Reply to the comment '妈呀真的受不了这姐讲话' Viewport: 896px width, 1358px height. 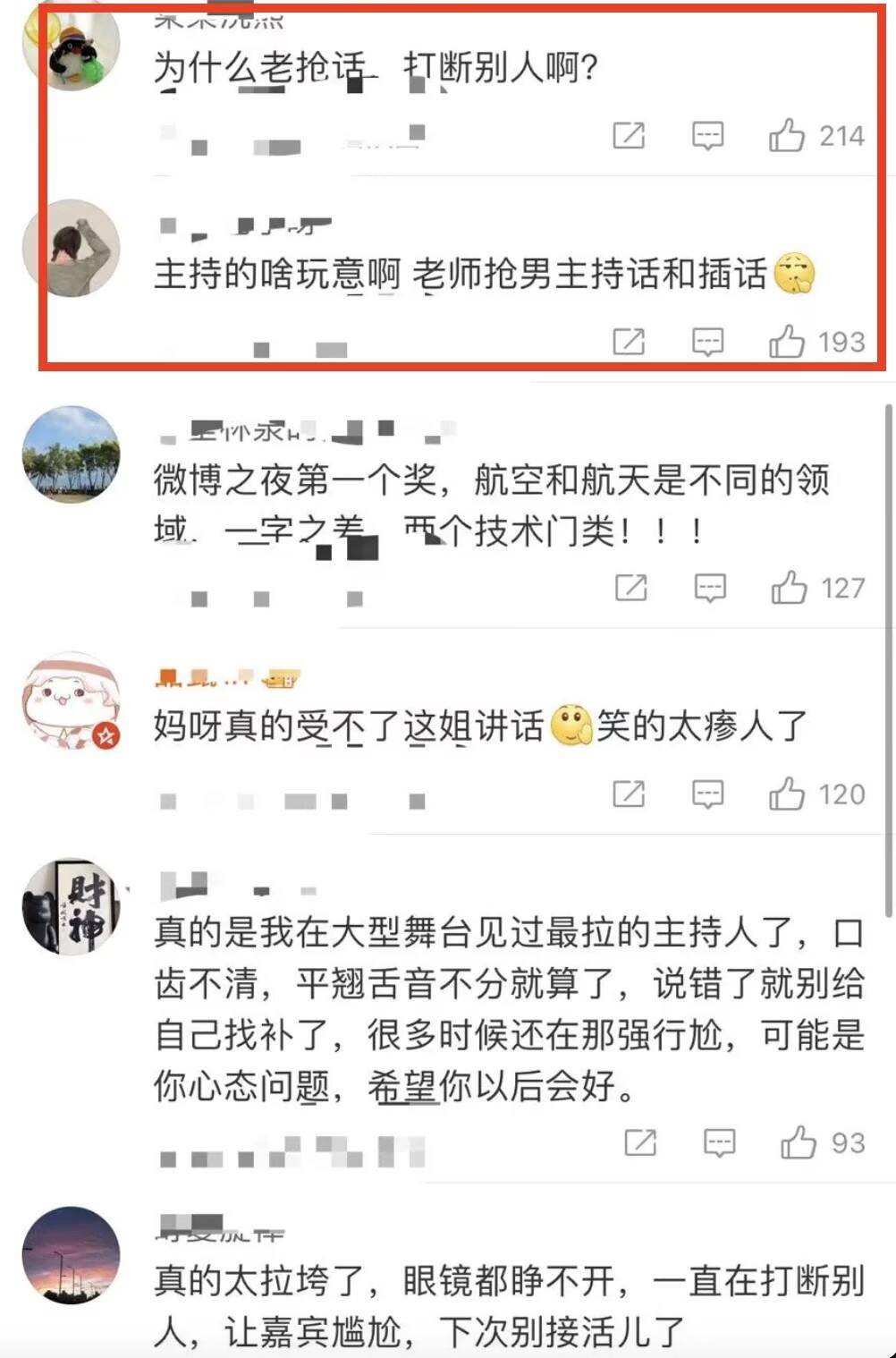click(x=707, y=794)
